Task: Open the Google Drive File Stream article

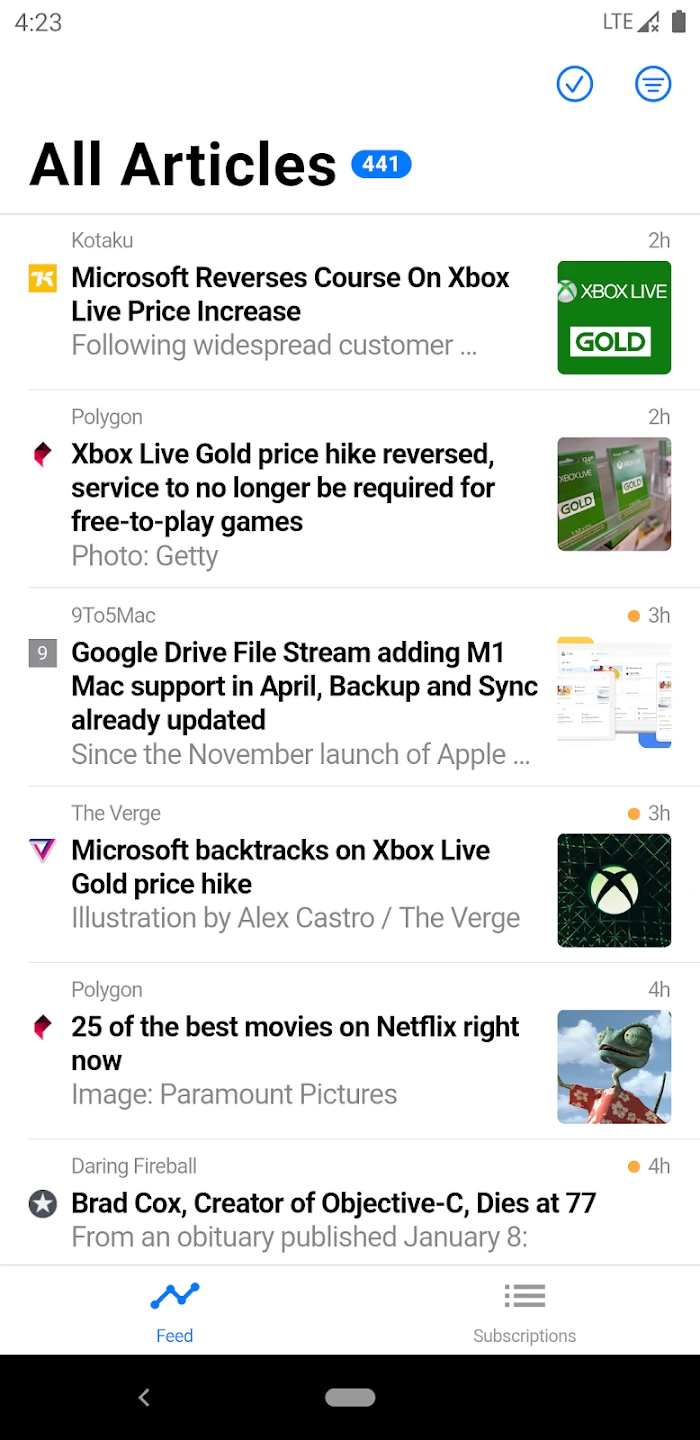Action: coord(304,686)
